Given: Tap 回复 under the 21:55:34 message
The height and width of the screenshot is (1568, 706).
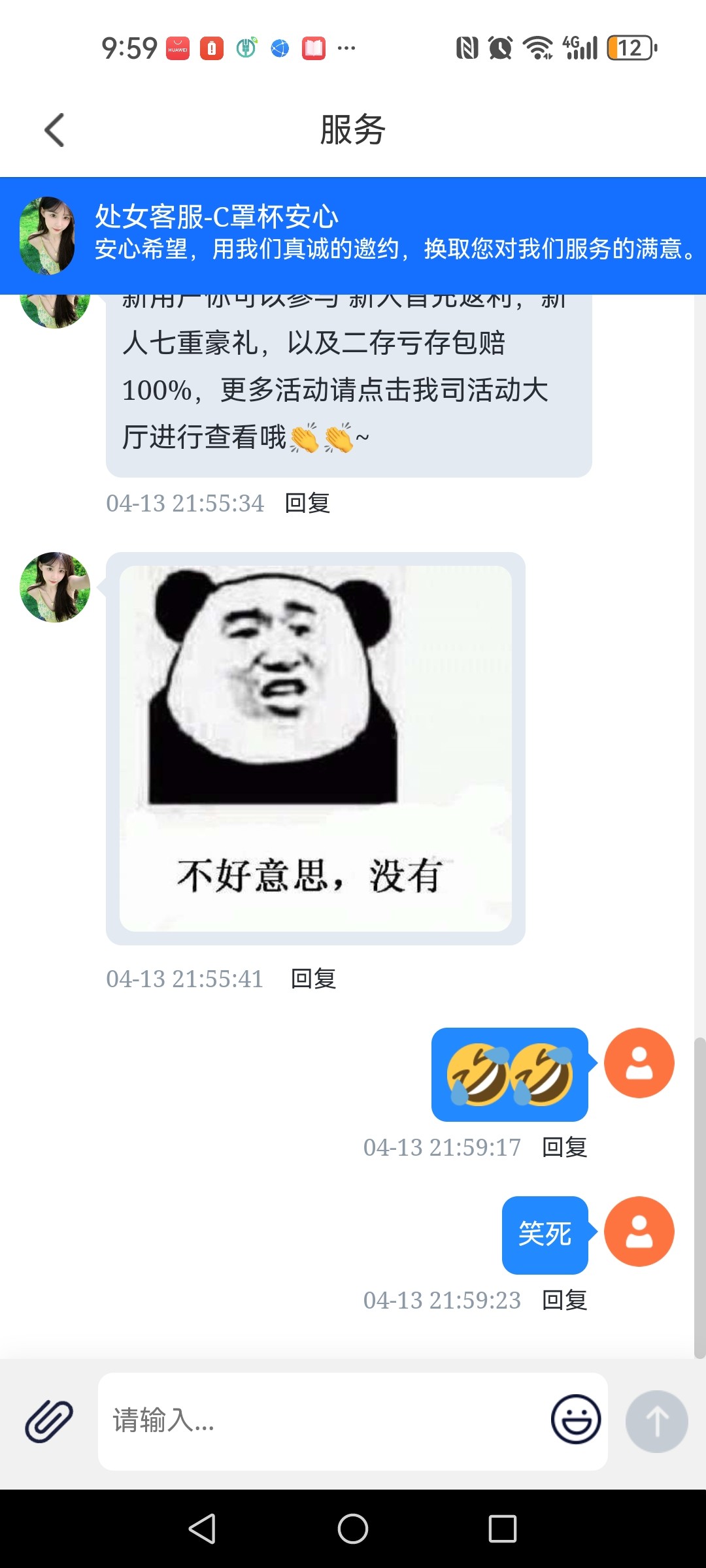Looking at the screenshot, I should (x=307, y=503).
